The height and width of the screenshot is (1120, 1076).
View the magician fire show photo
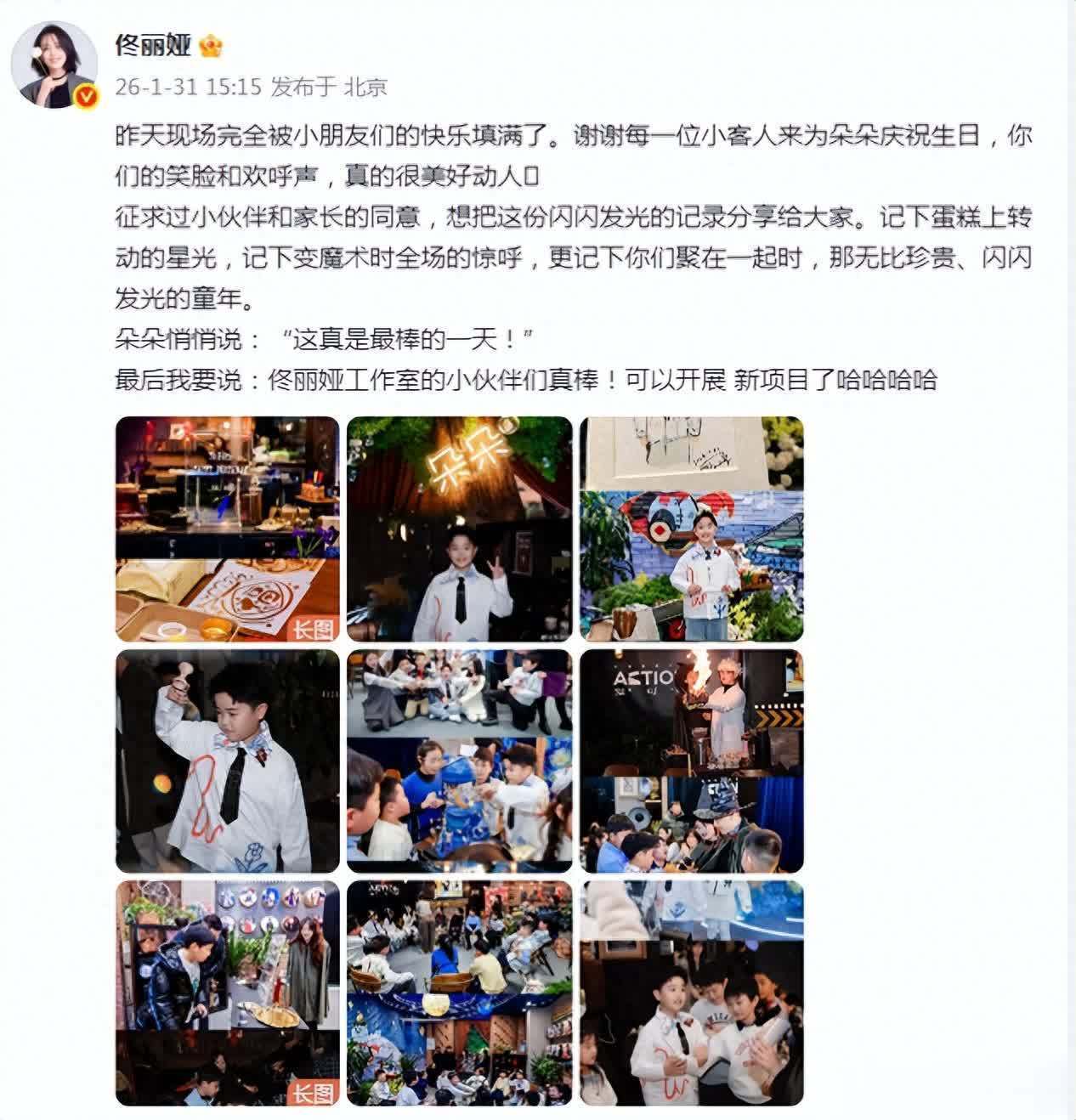coord(691,761)
